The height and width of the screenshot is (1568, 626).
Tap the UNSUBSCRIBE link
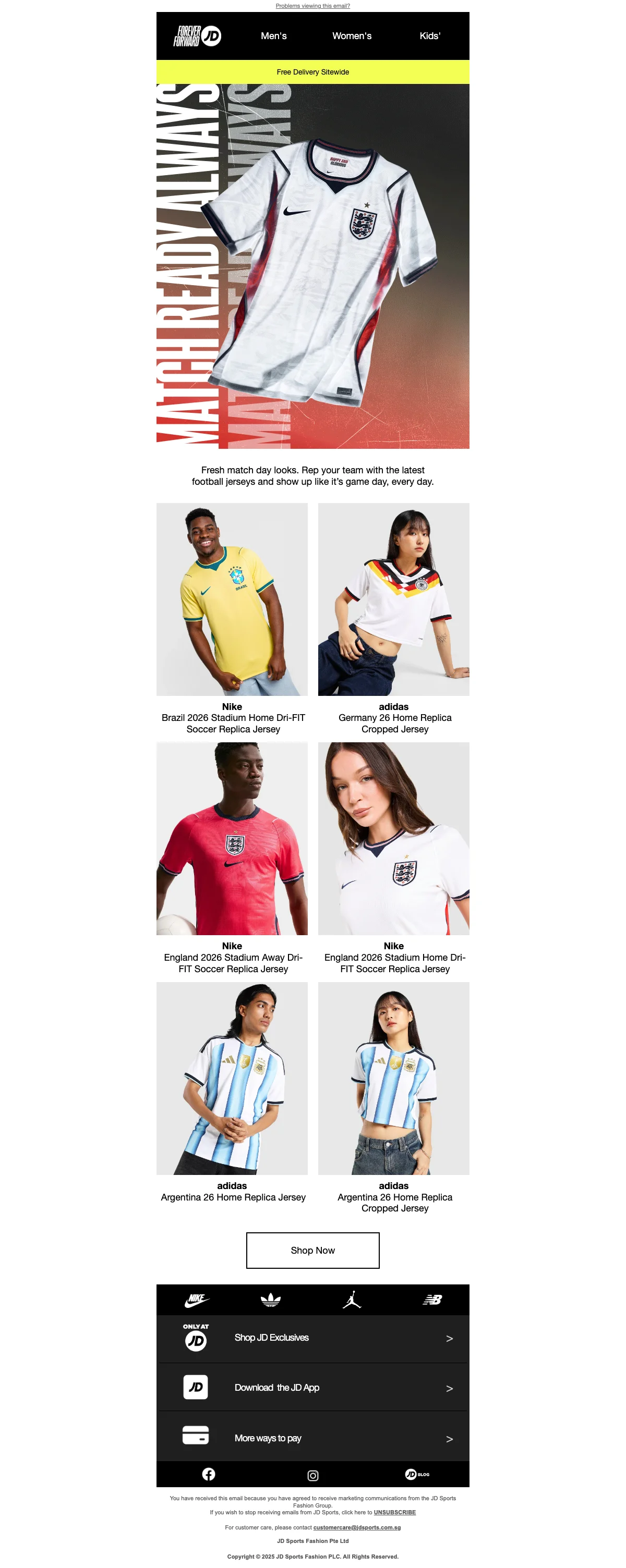point(394,1512)
